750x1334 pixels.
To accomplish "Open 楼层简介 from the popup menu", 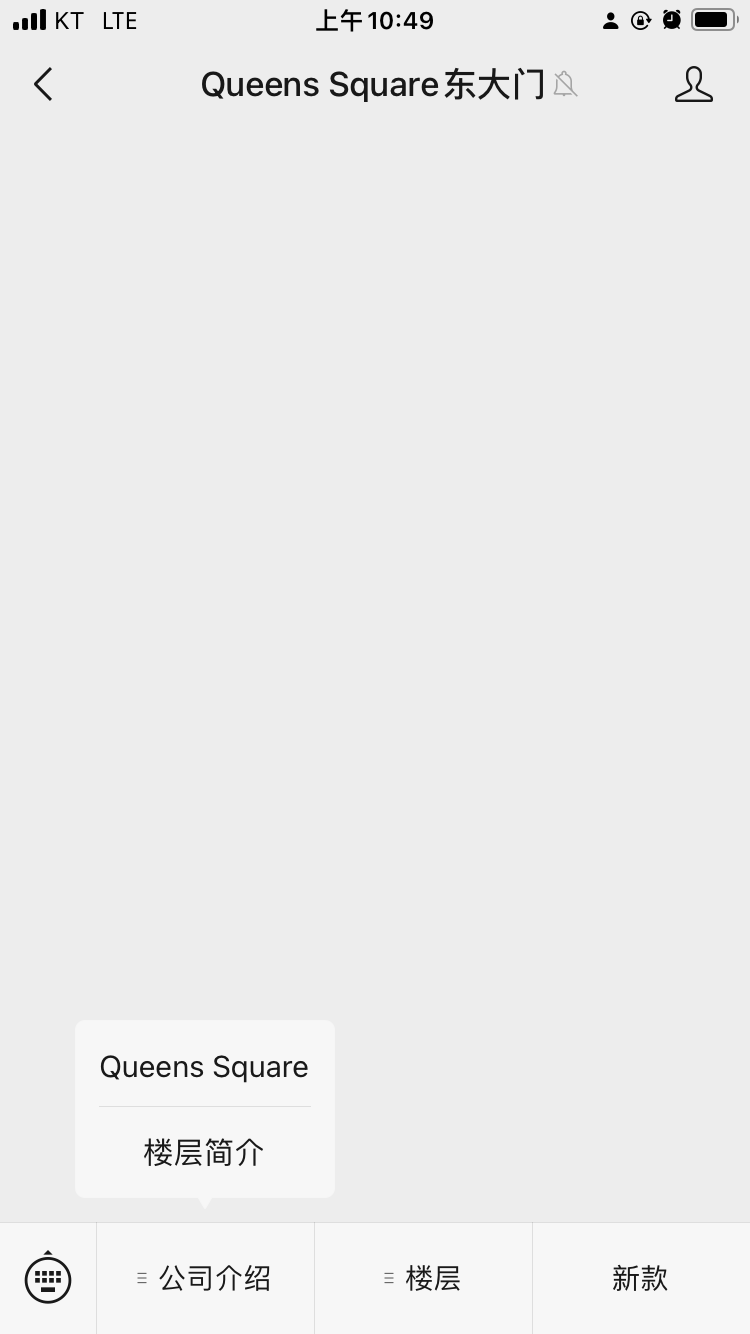I will tap(204, 1153).
